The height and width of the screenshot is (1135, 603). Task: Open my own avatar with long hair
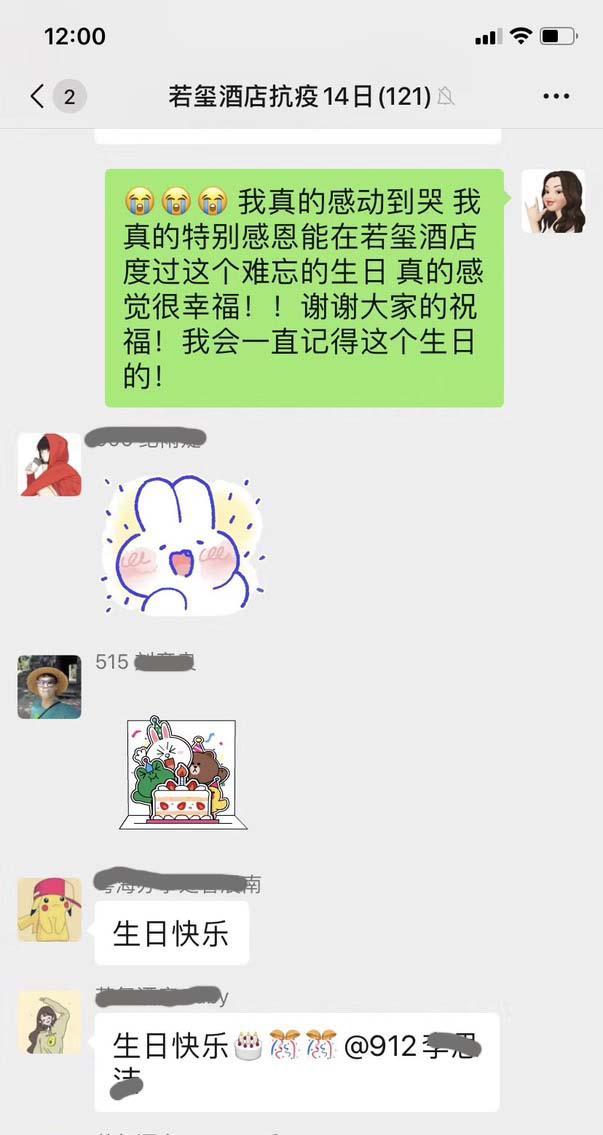553,200
